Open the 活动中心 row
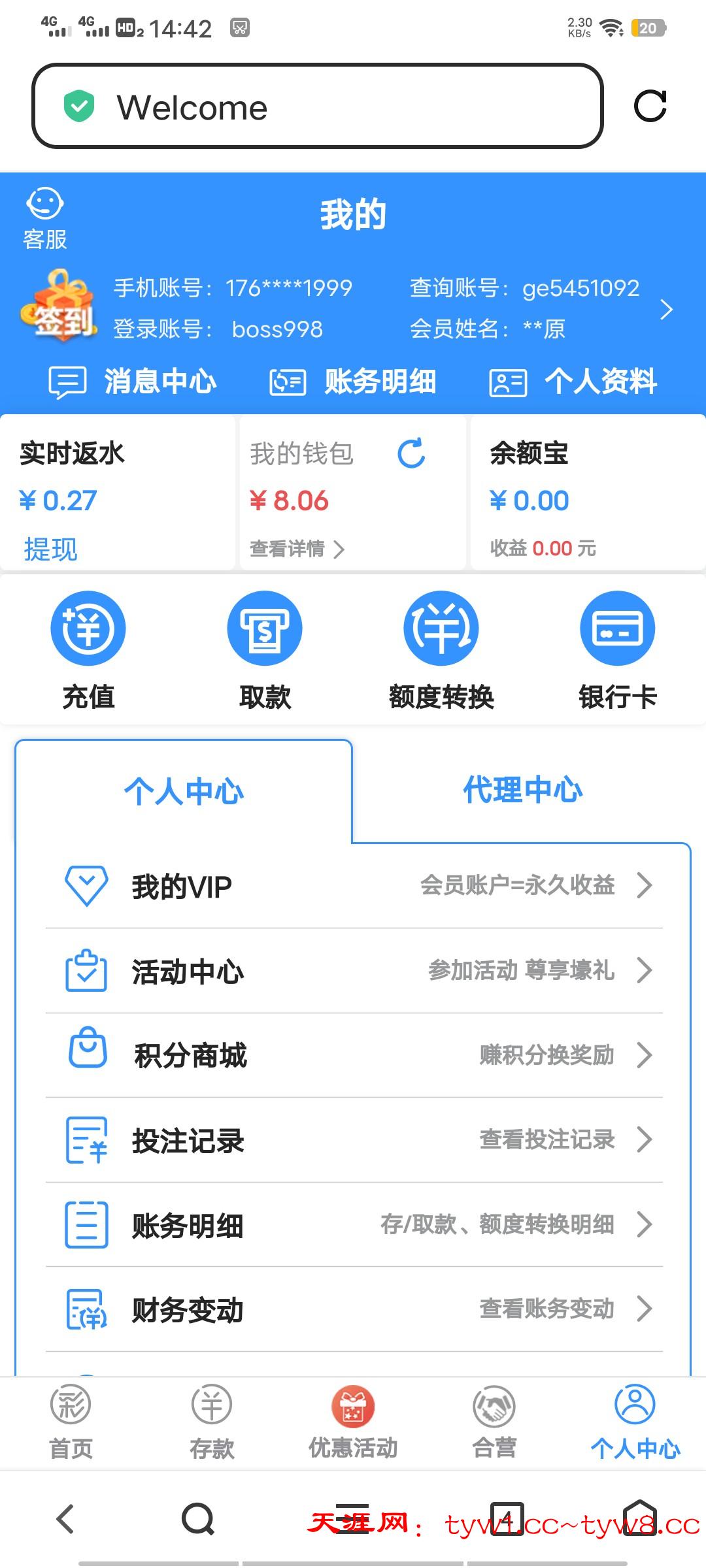Viewport: 706px width, 1568px height. pyautogui.click(x=353, y=971)
